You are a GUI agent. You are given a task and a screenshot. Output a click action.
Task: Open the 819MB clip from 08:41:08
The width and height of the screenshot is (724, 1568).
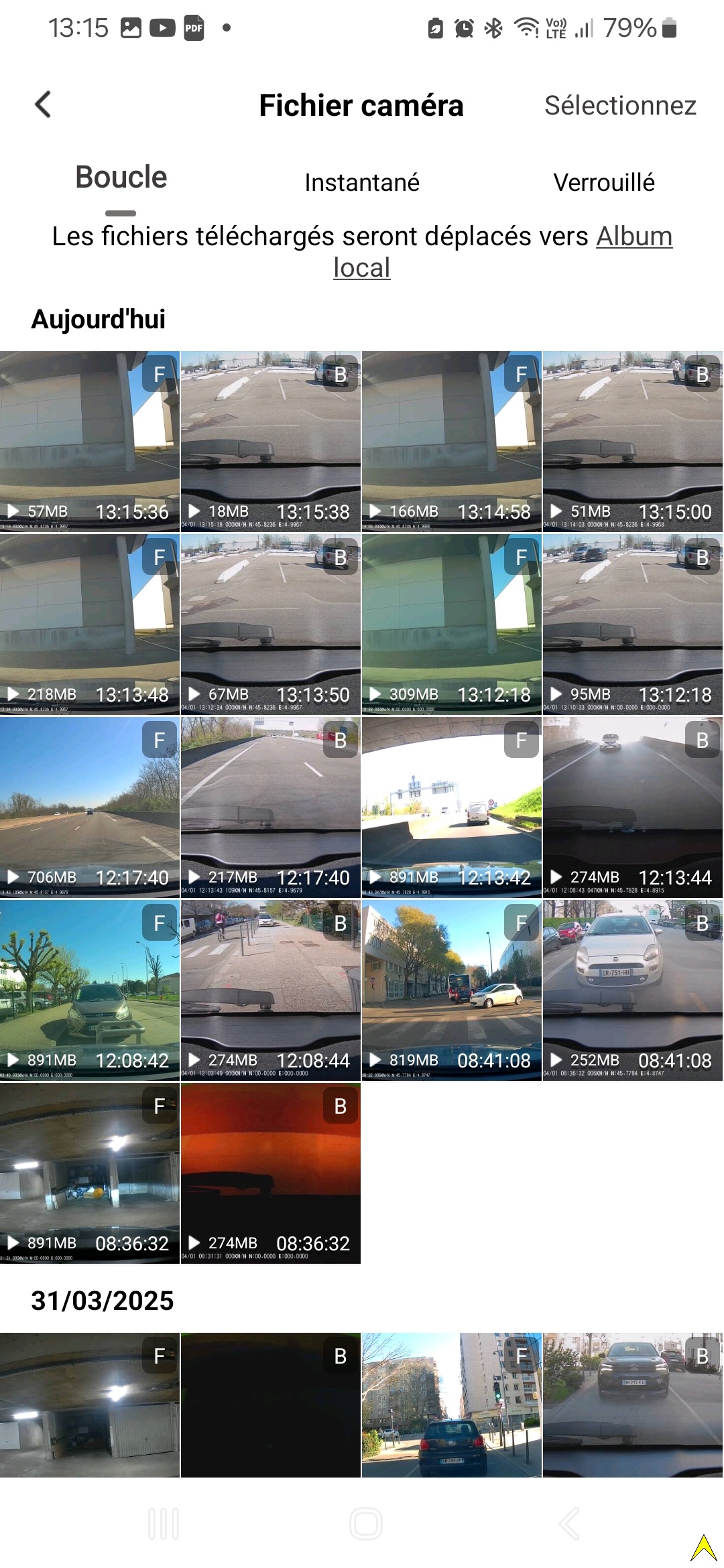click(452, 990)
